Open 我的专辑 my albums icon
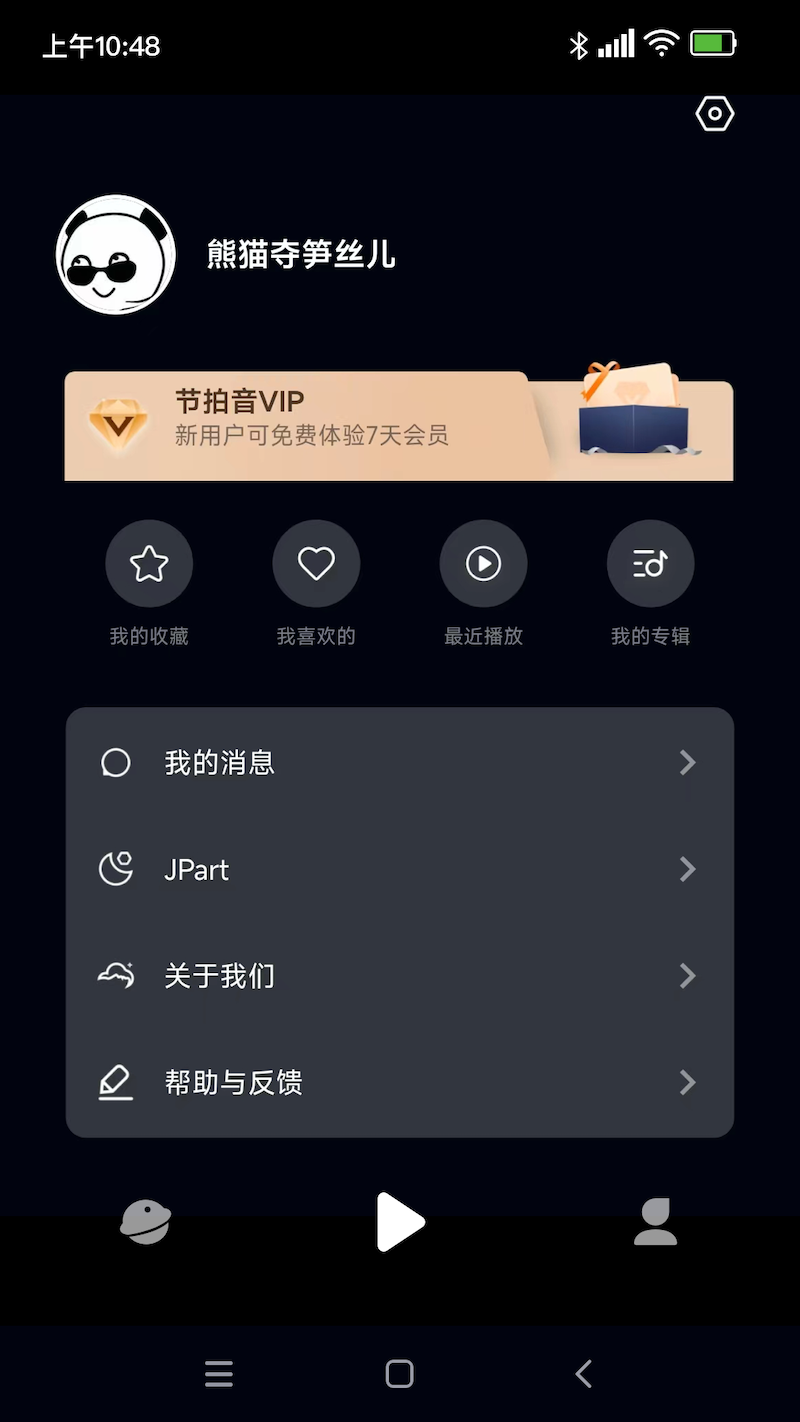The width and height of the screenshot is (800, 1422). click(650, 563)
